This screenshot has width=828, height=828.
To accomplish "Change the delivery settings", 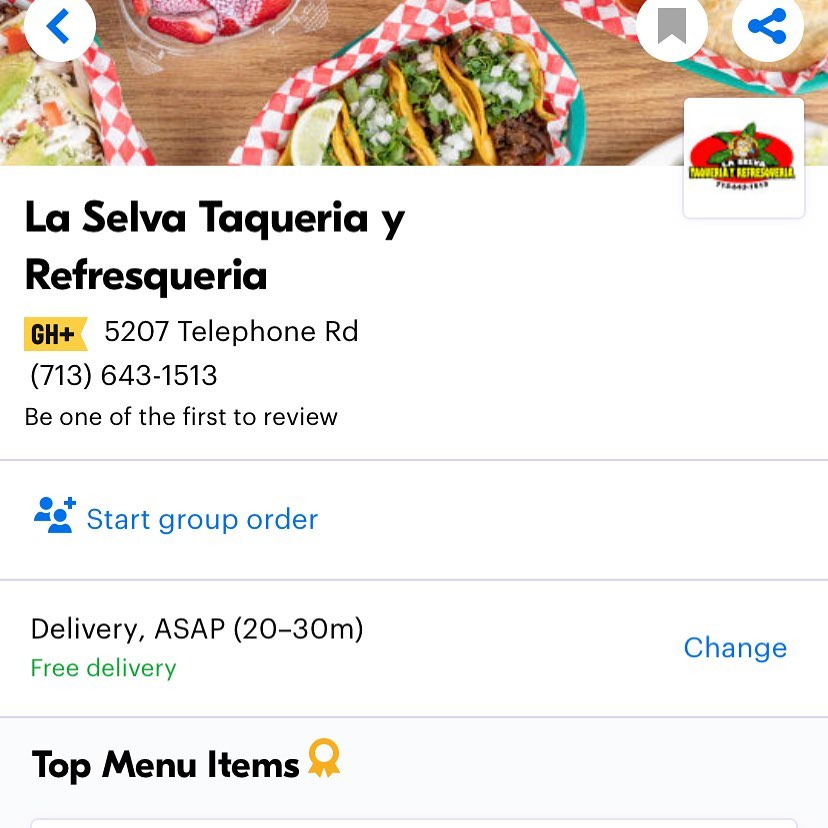I will point(735,648).
